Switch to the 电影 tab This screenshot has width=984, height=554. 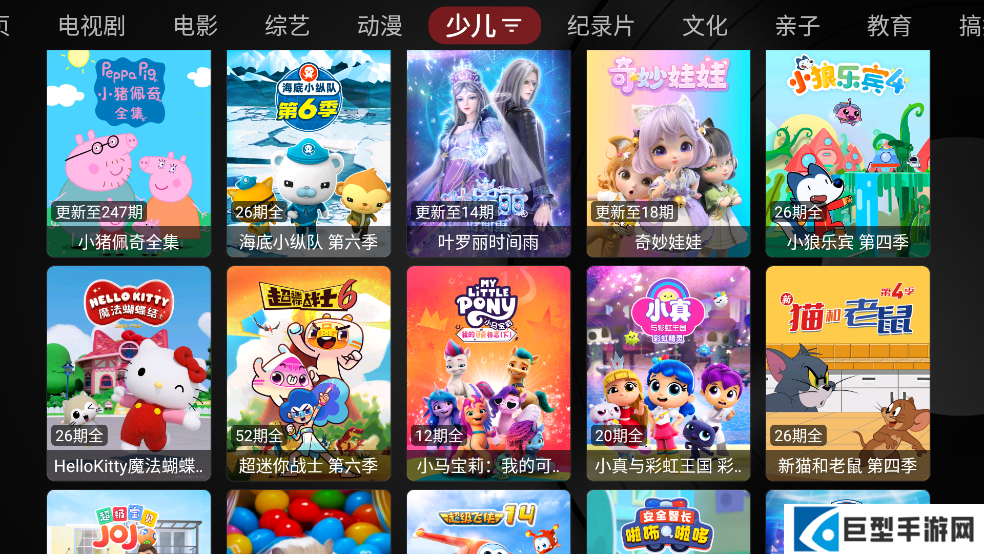195,26
